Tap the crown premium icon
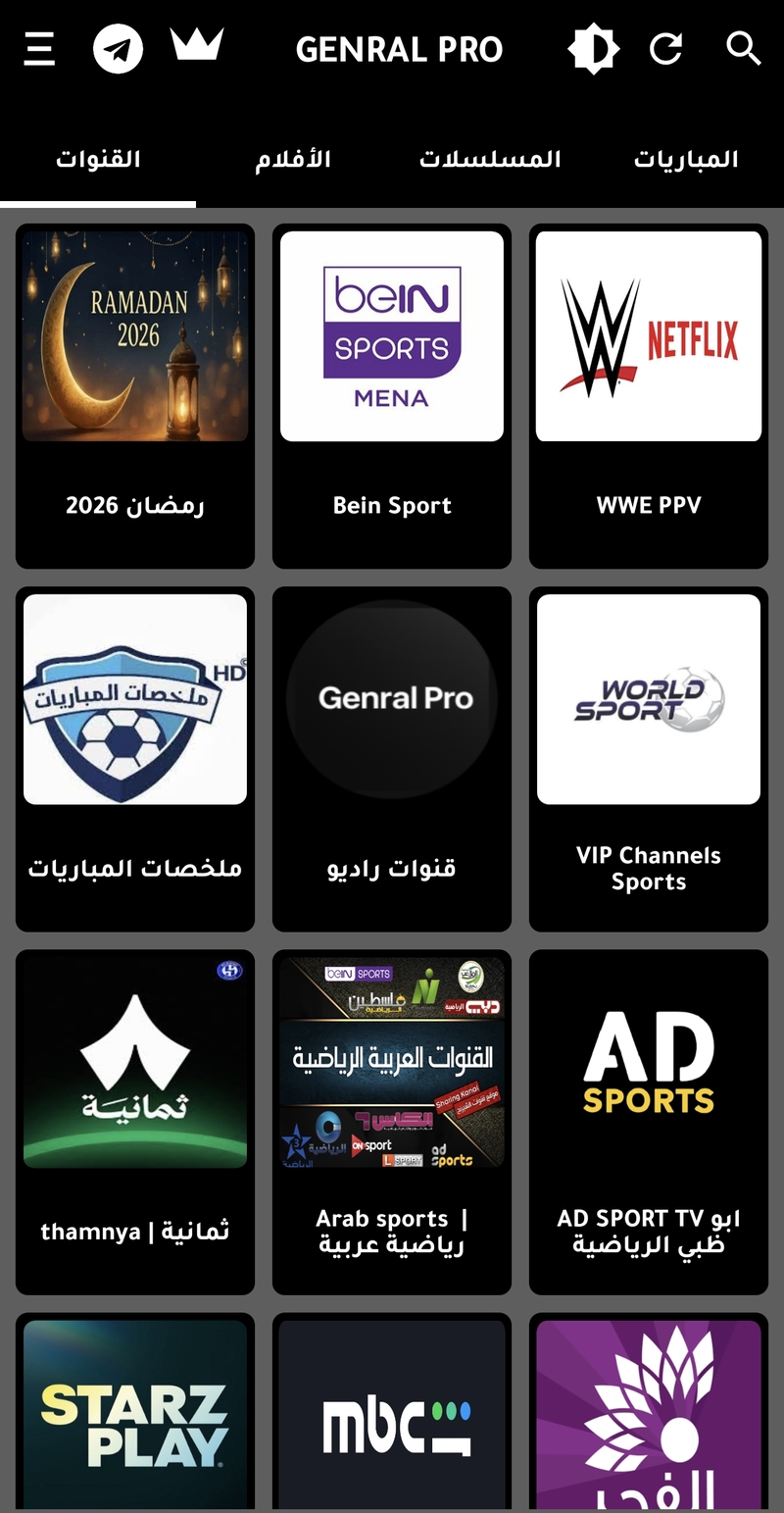Viewport: 784px width, 1513px height. tap(197, 45)
